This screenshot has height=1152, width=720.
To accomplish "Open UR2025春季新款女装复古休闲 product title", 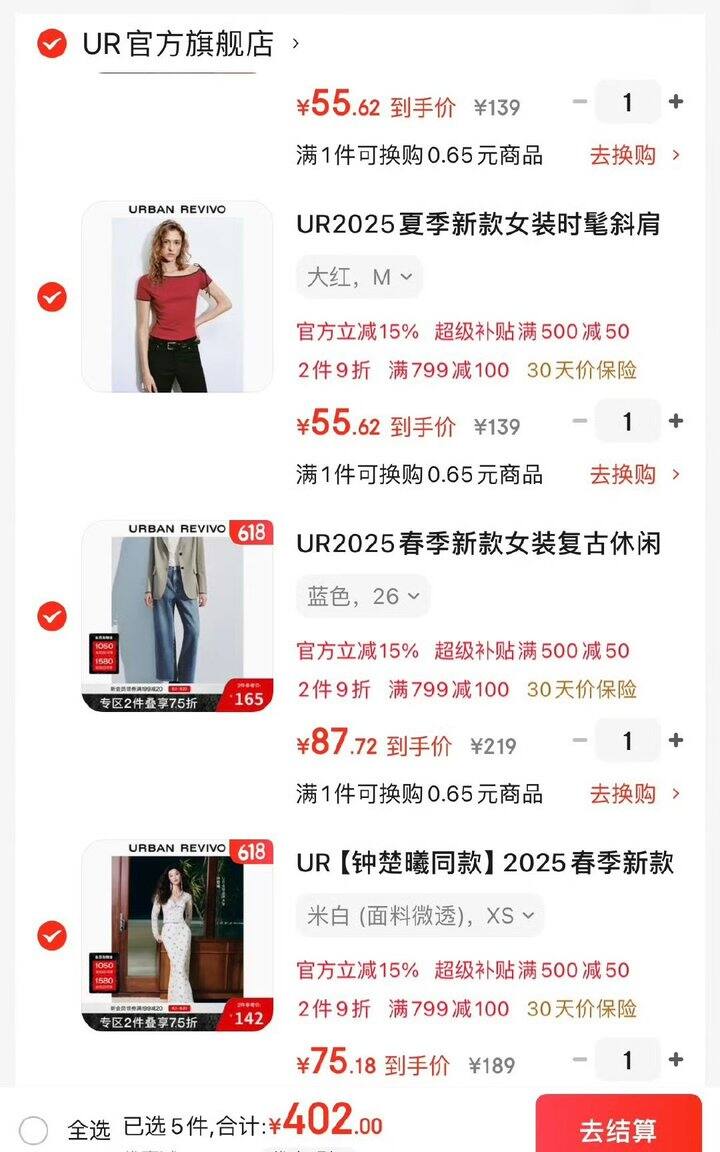I will point(478,544).
